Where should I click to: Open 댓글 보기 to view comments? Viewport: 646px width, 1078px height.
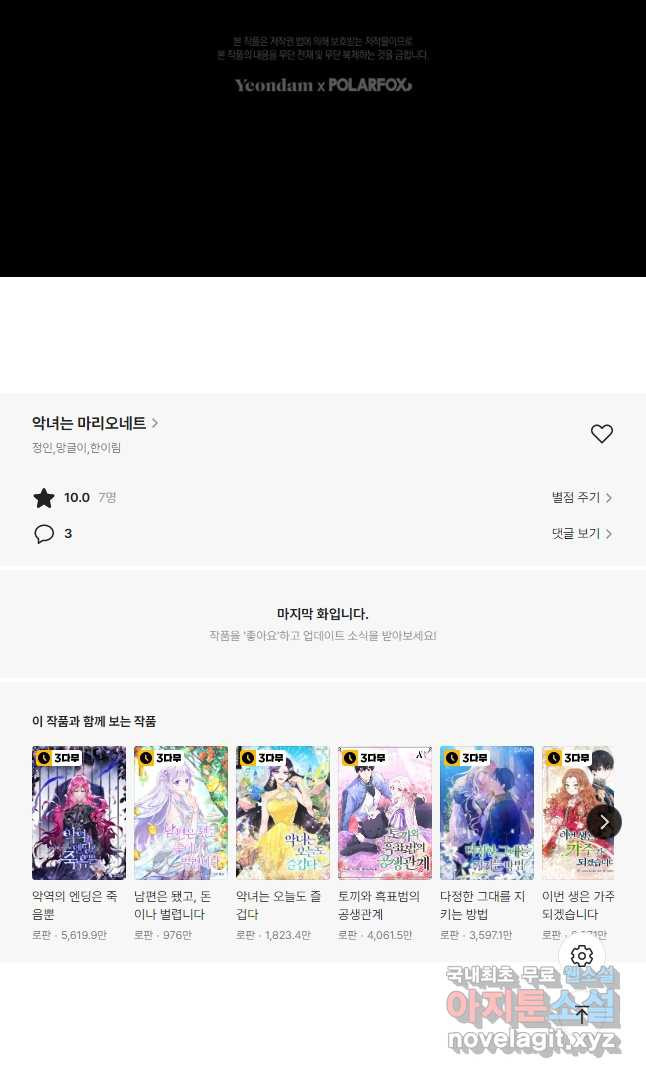[581, 534]
